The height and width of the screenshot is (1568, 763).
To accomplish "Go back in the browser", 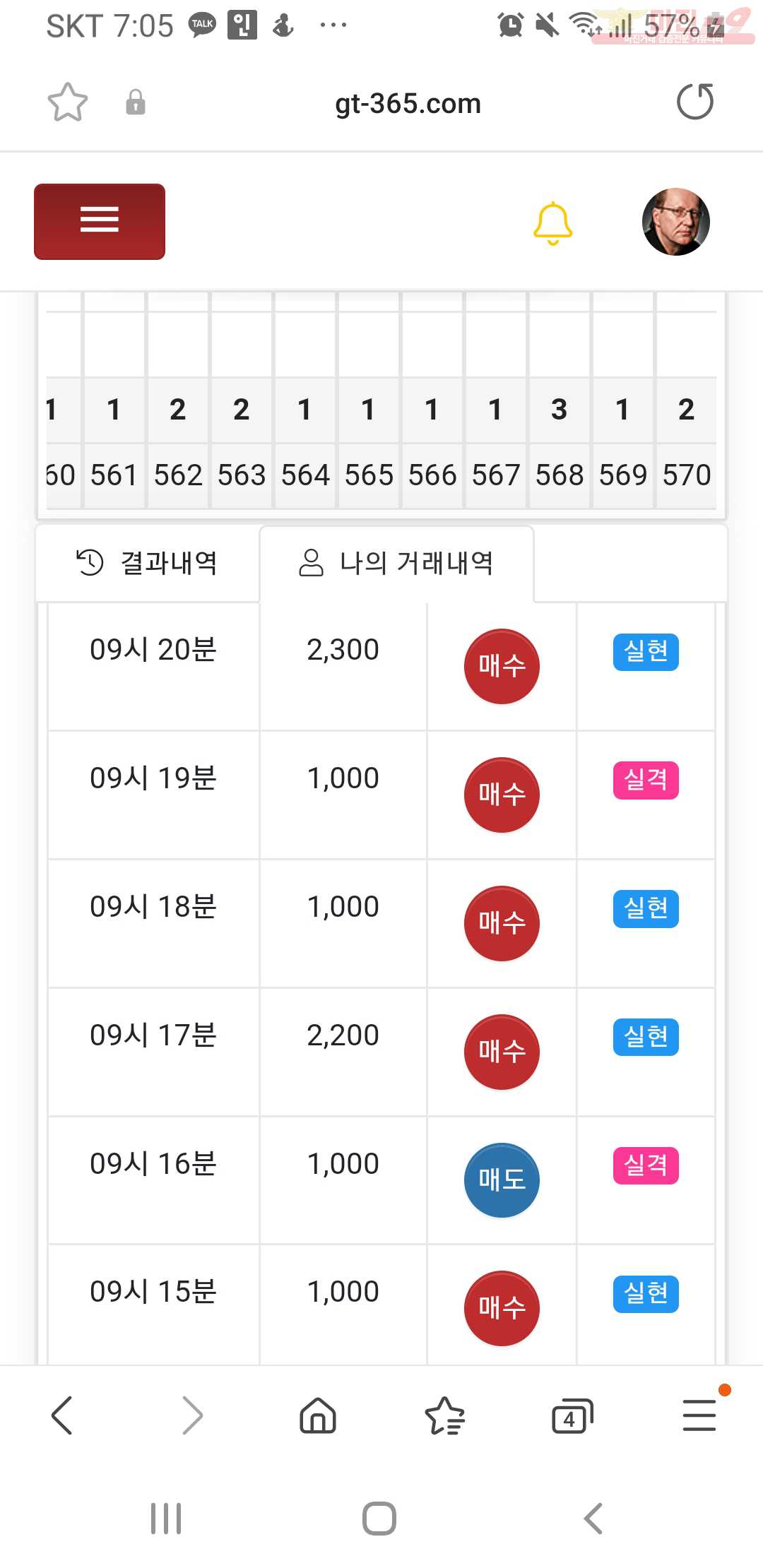I will pyautogui.click(x=62, y=1415).
